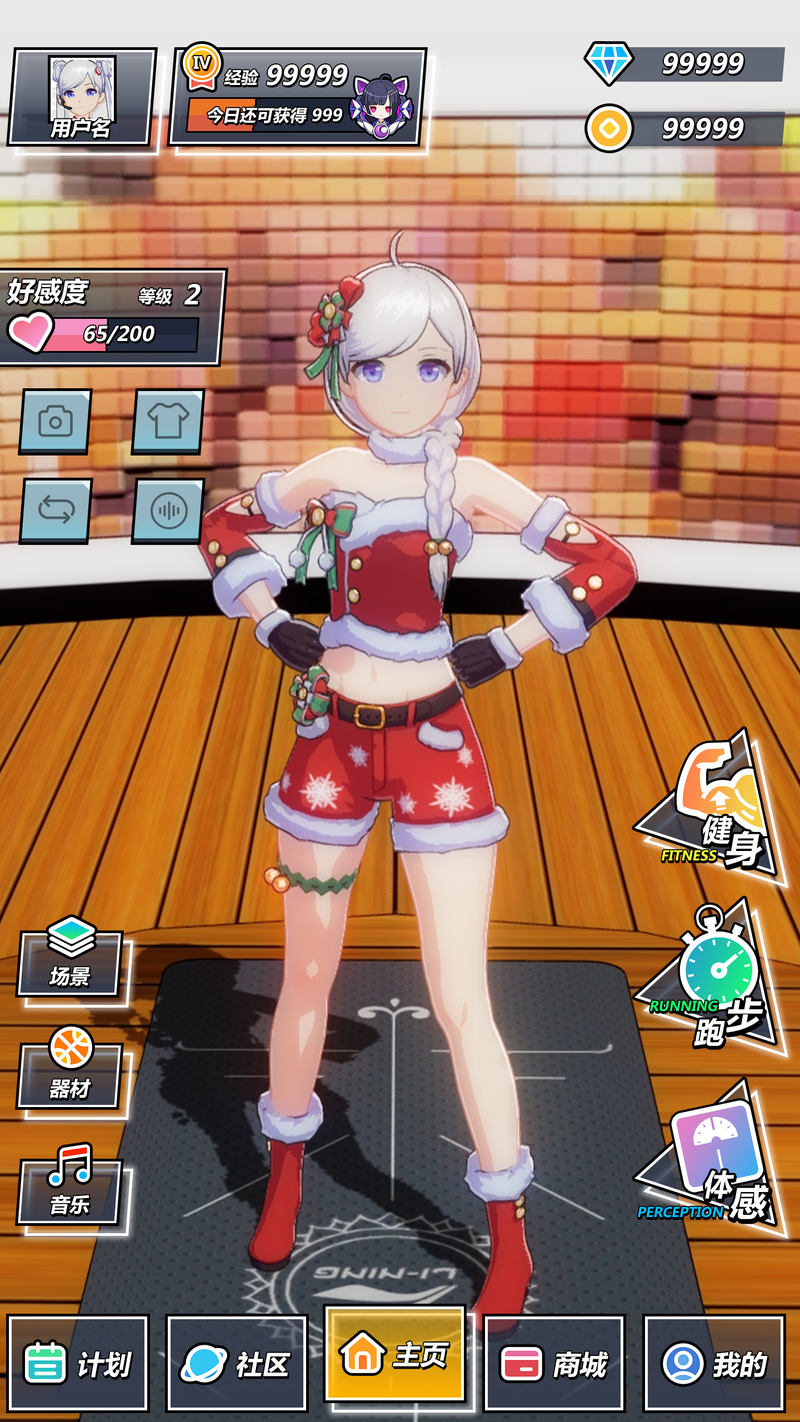Select the 主页 home tab

click(395, 1354)
